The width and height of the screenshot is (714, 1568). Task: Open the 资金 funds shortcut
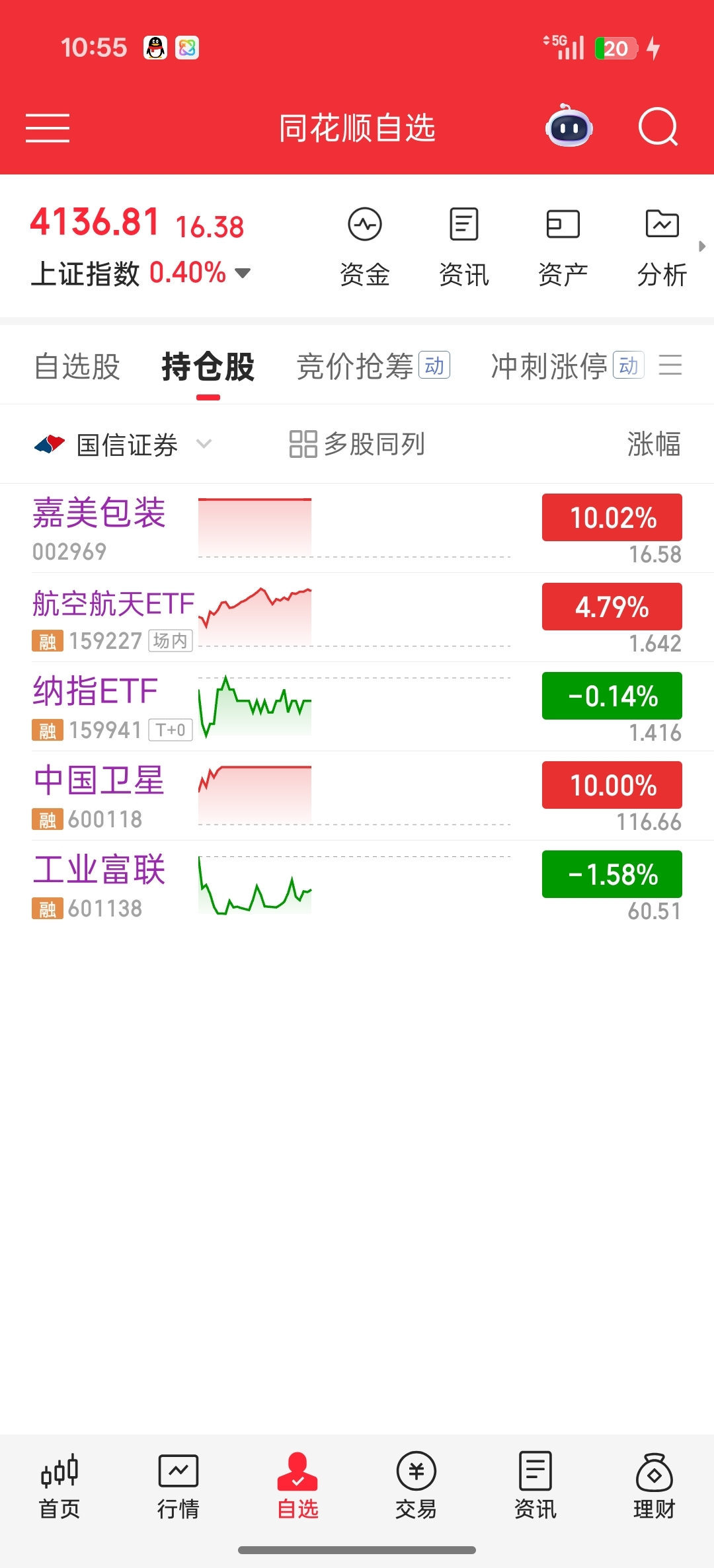(365, 247)
